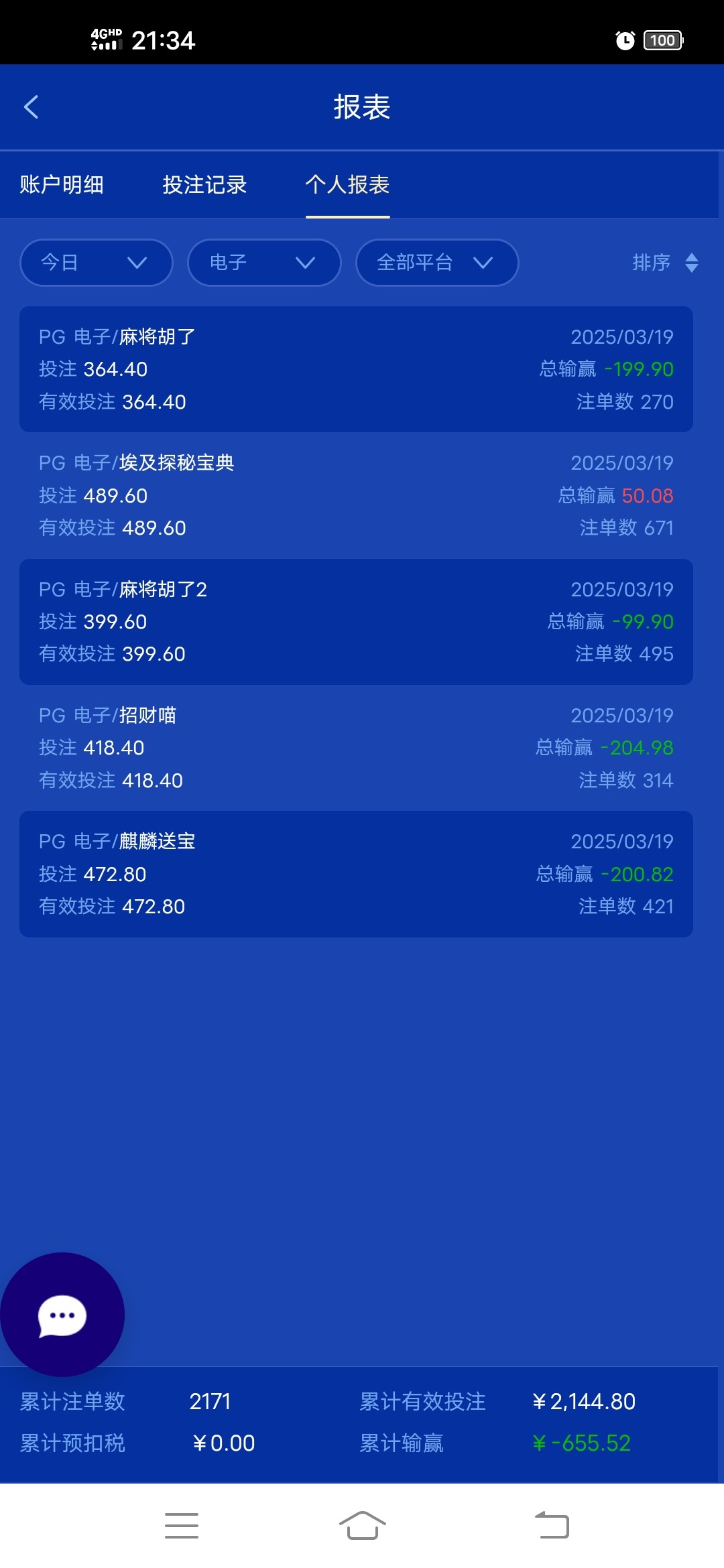
Task: Open the 麻将胡了 report card
Action: pyautogui.click(x=356, y=369)
